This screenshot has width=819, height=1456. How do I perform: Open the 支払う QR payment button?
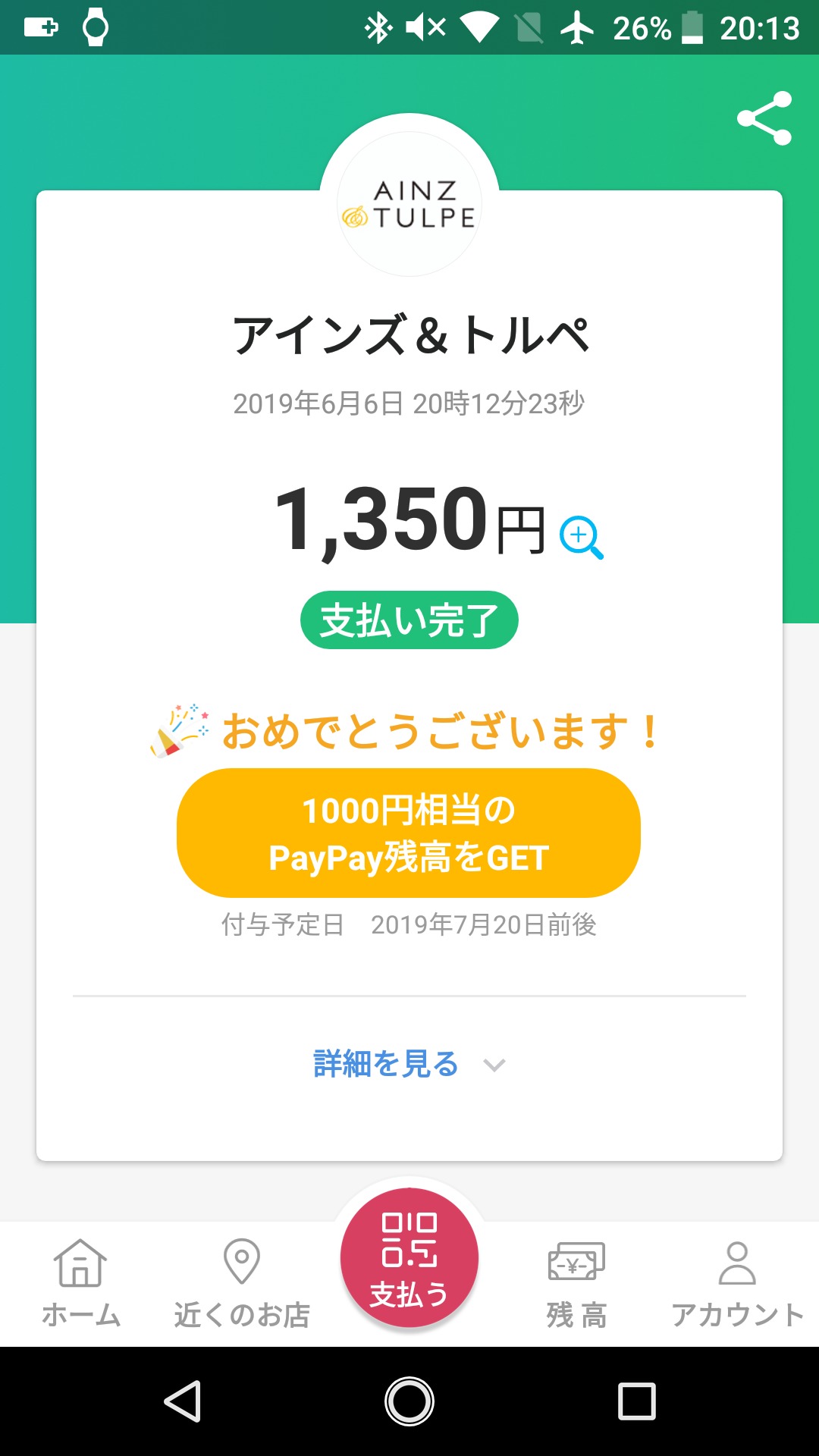point(409,1259)
